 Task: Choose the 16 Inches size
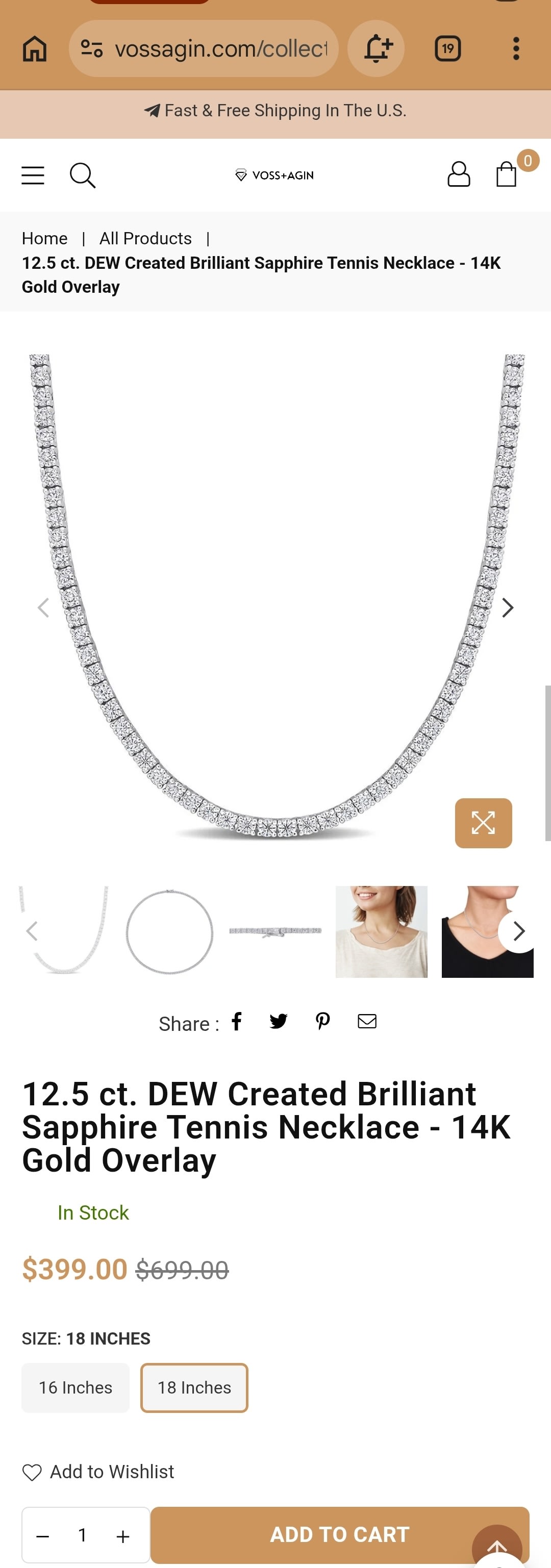pos(76,1388)
